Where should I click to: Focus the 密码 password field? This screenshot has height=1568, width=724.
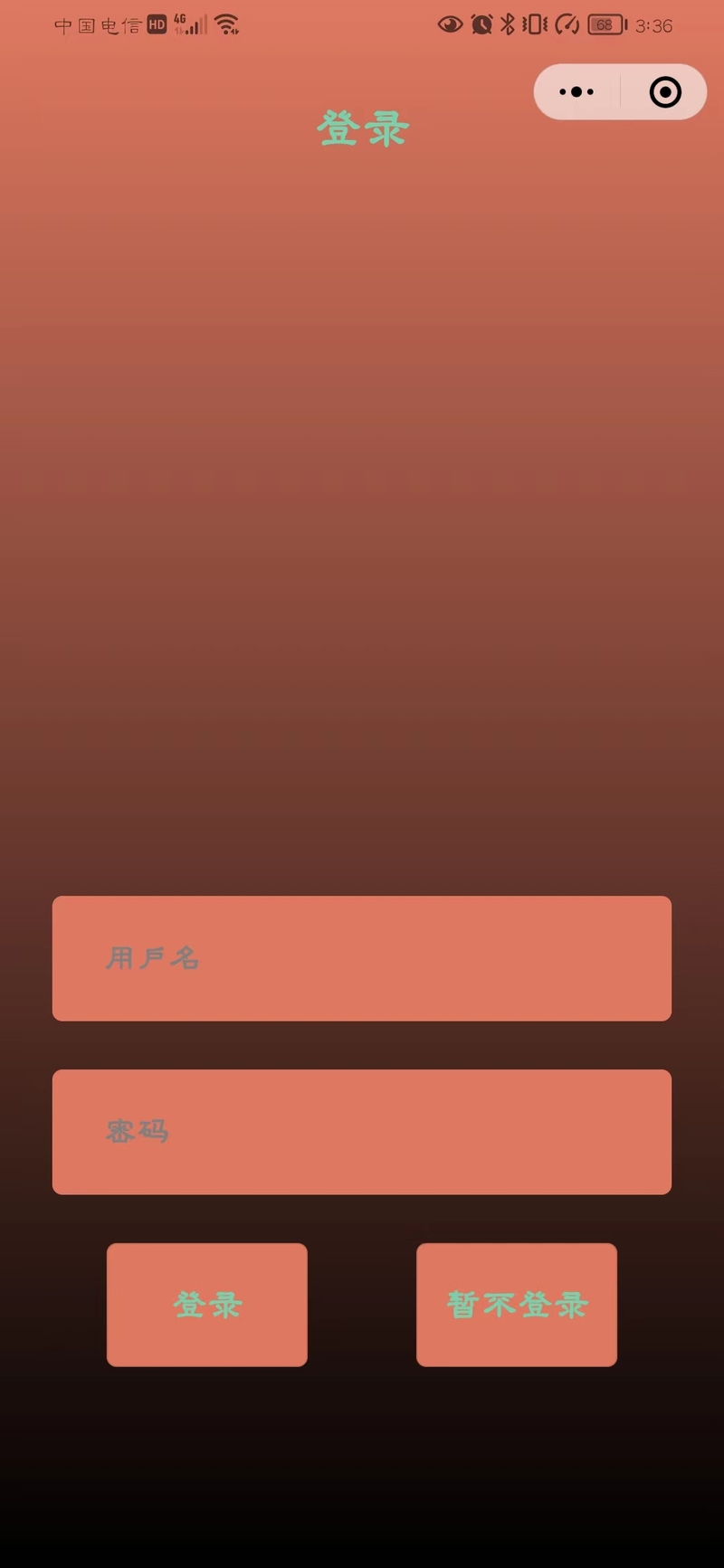(362, 1132)
